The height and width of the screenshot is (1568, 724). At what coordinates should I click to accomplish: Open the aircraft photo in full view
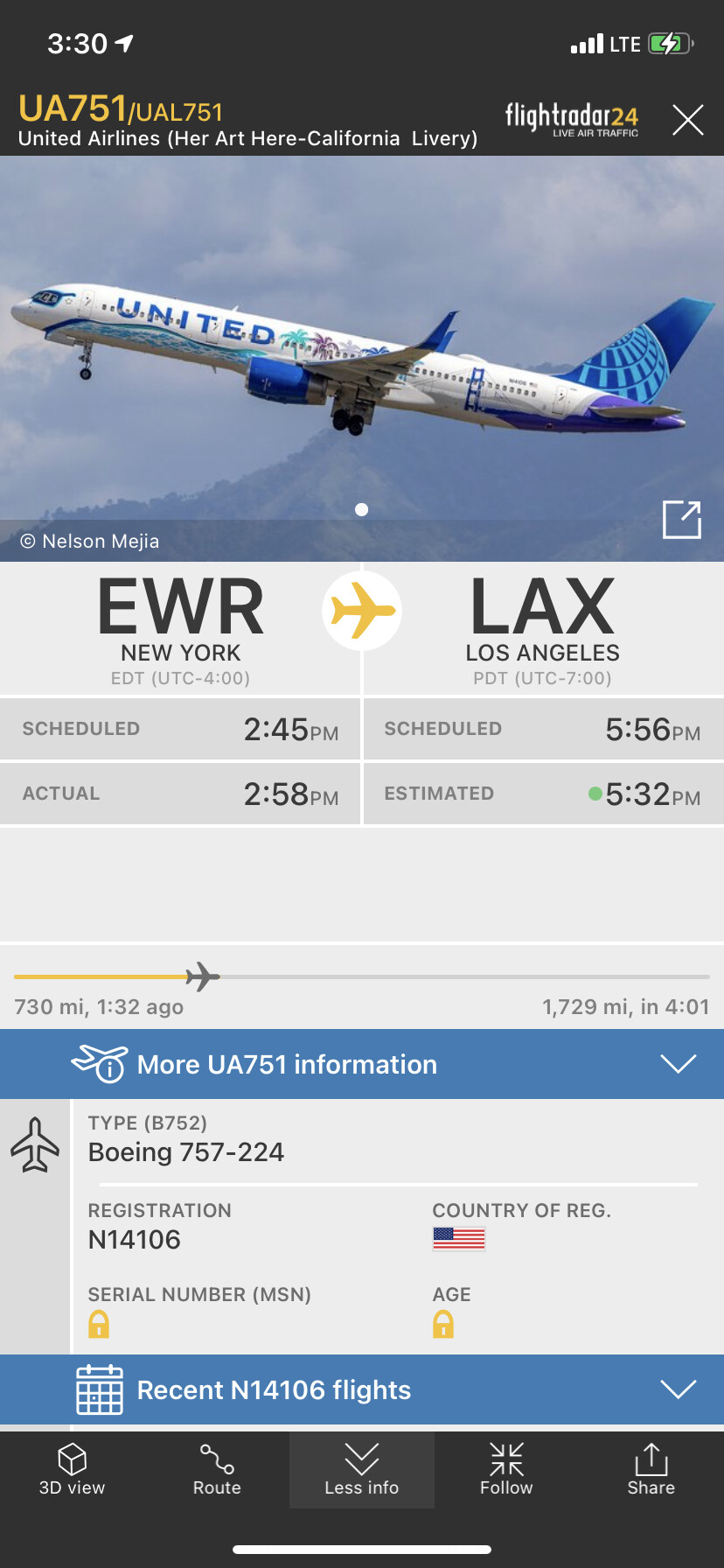[681, 520]
